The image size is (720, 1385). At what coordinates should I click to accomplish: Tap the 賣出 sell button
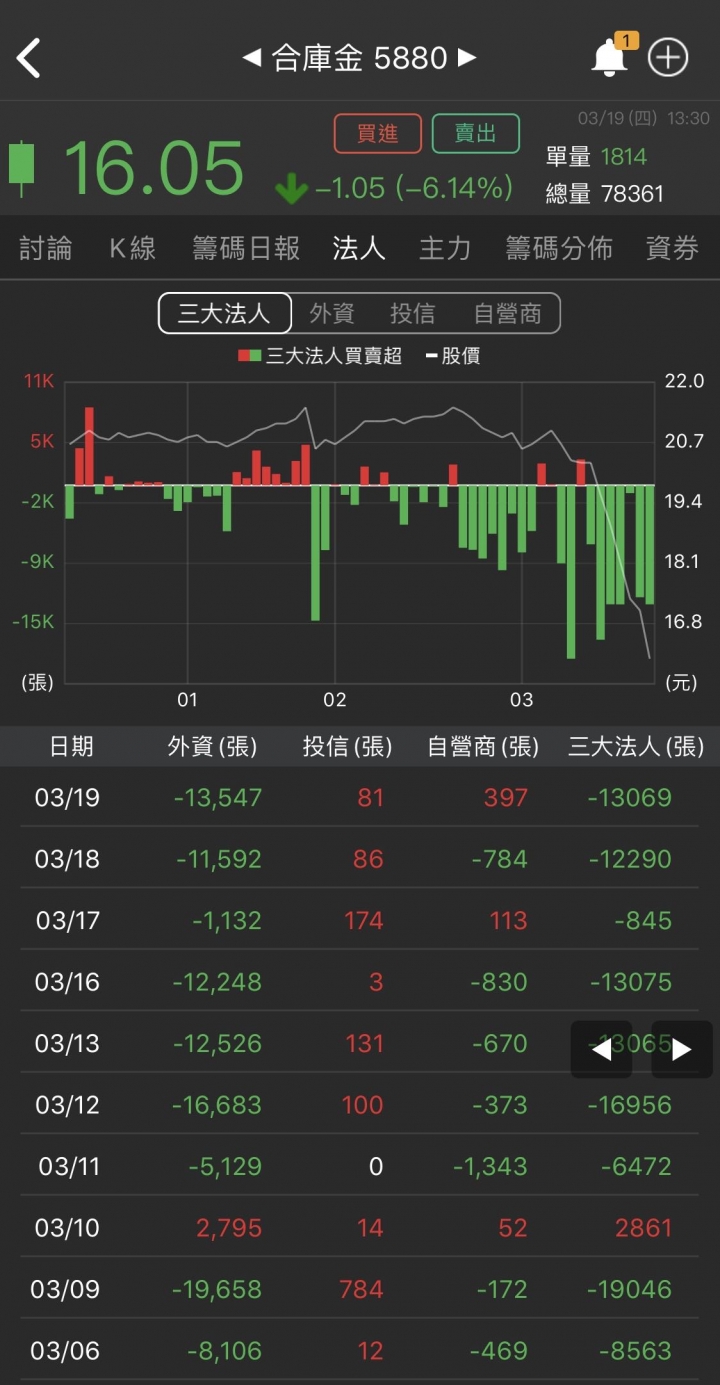pyautogui.click(x=476, y=133)
